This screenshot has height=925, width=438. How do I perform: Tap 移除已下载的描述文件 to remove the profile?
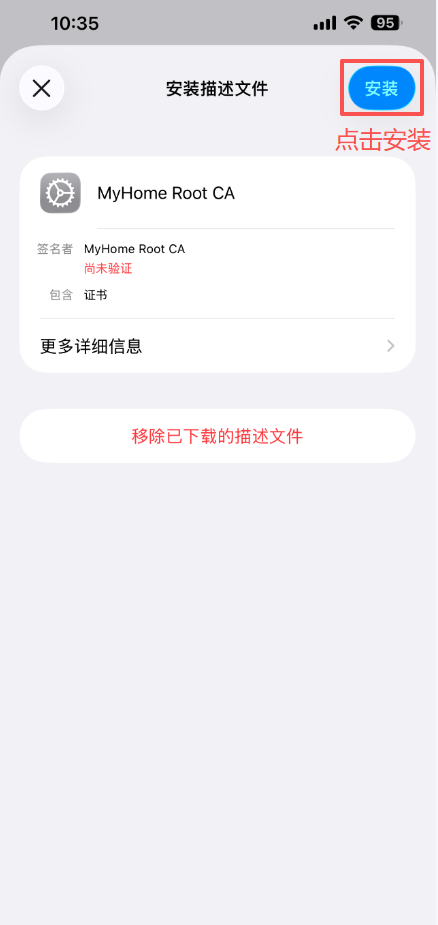pos(217,436)
